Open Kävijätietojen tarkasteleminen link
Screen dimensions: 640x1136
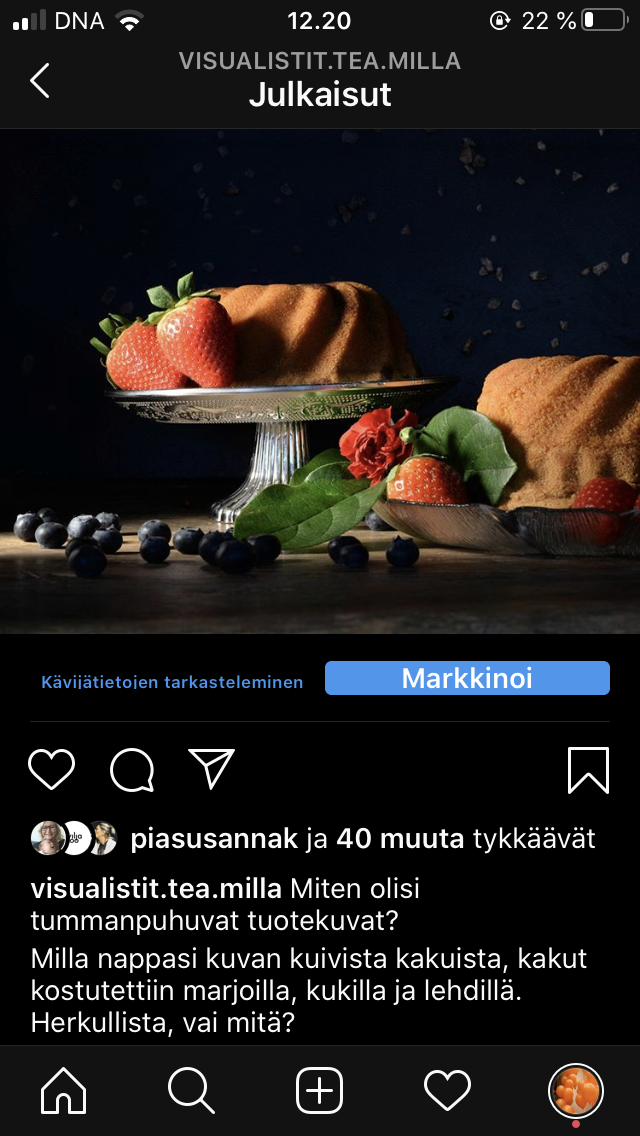[172, 682]
